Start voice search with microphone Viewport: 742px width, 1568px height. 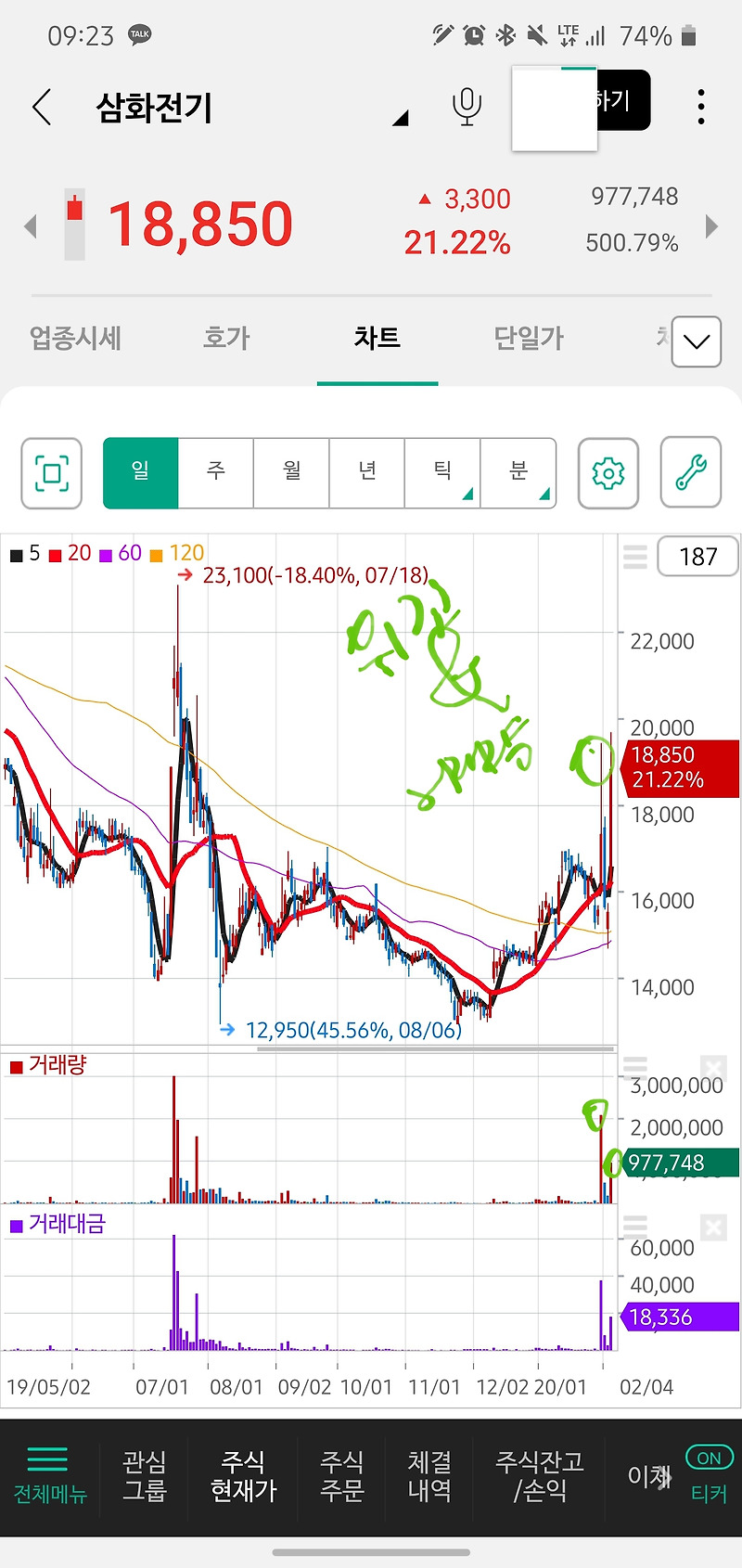(467, 108)
